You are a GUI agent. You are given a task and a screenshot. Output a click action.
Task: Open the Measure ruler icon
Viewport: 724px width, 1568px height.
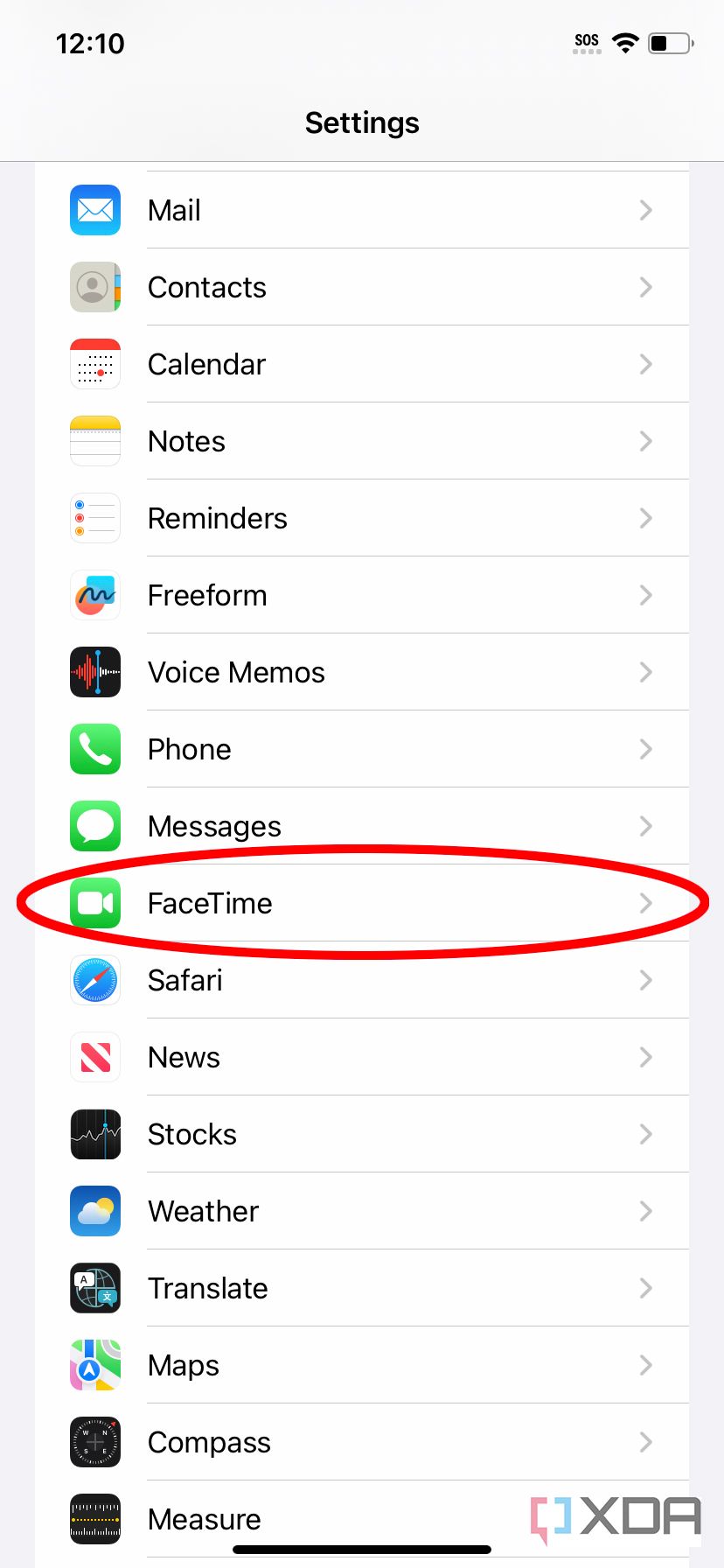click(x=94, y=1519)
